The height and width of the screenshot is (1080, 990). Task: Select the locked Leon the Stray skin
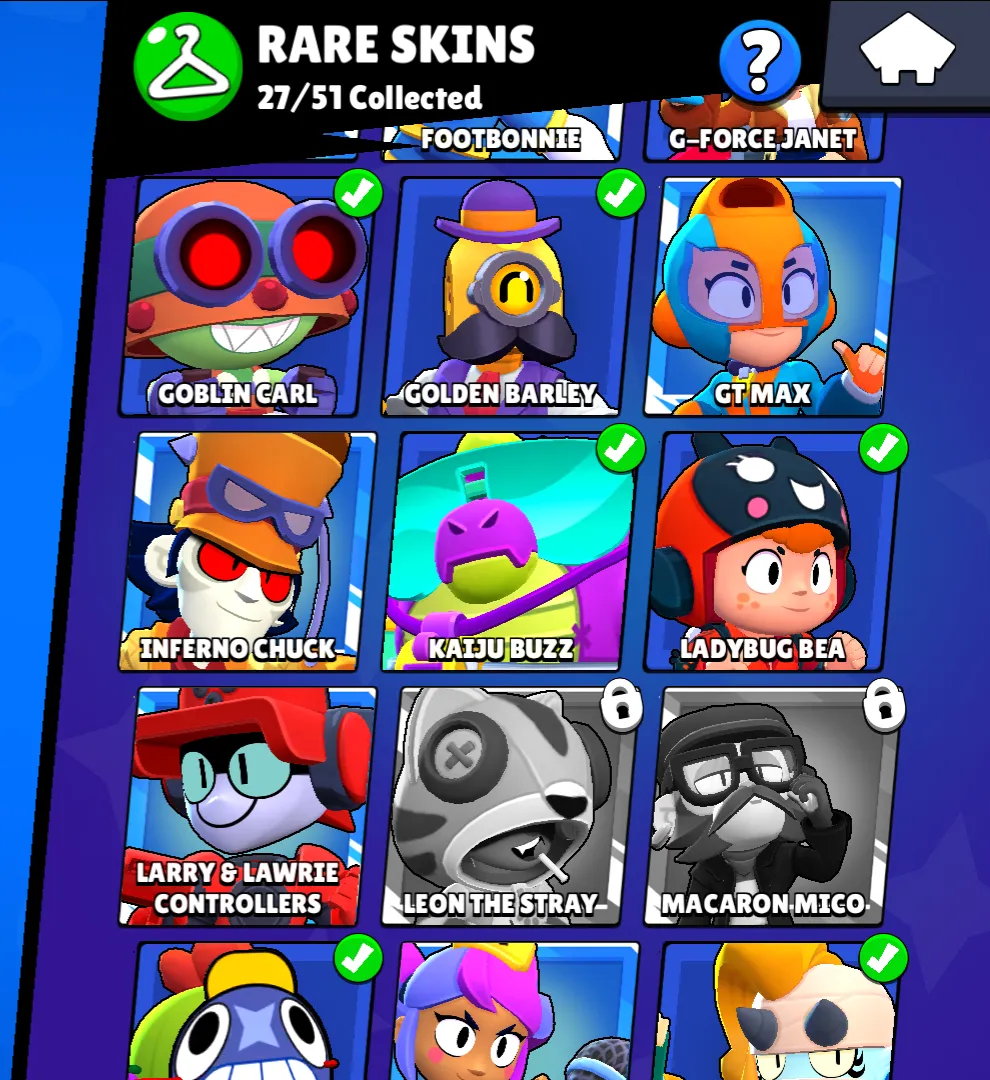(508, 806)
